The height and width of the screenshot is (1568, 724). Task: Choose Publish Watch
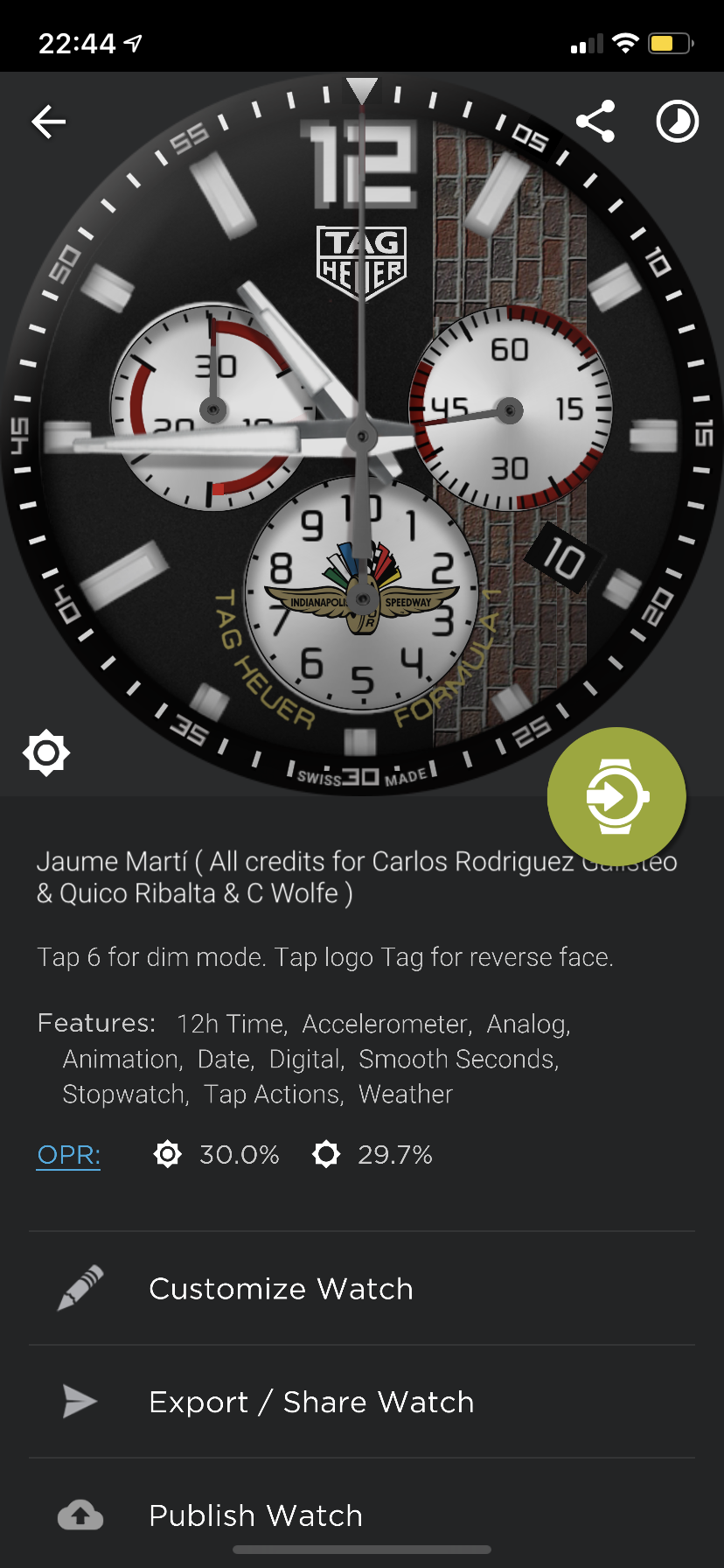(362, 1515)
